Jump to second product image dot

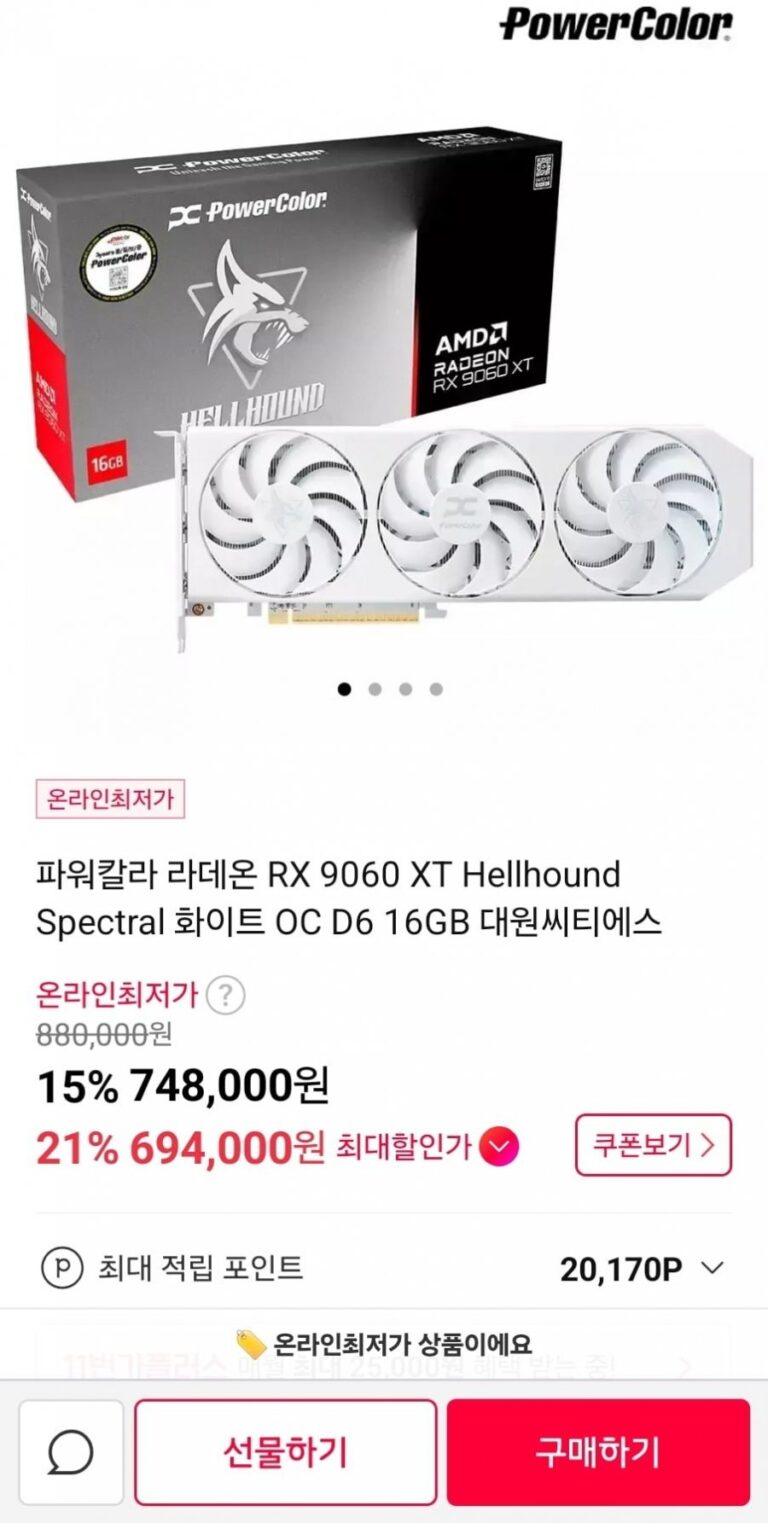[375, 689]
